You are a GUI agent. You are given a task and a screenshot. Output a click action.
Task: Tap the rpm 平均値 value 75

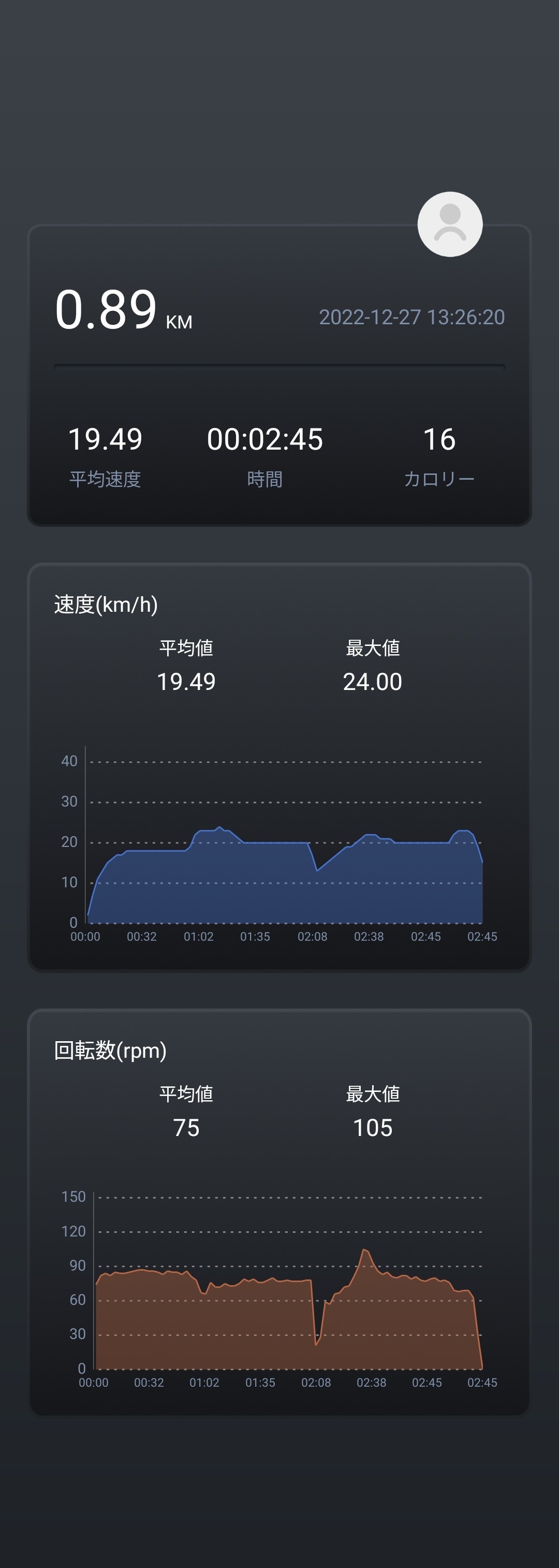[187, 1128]
